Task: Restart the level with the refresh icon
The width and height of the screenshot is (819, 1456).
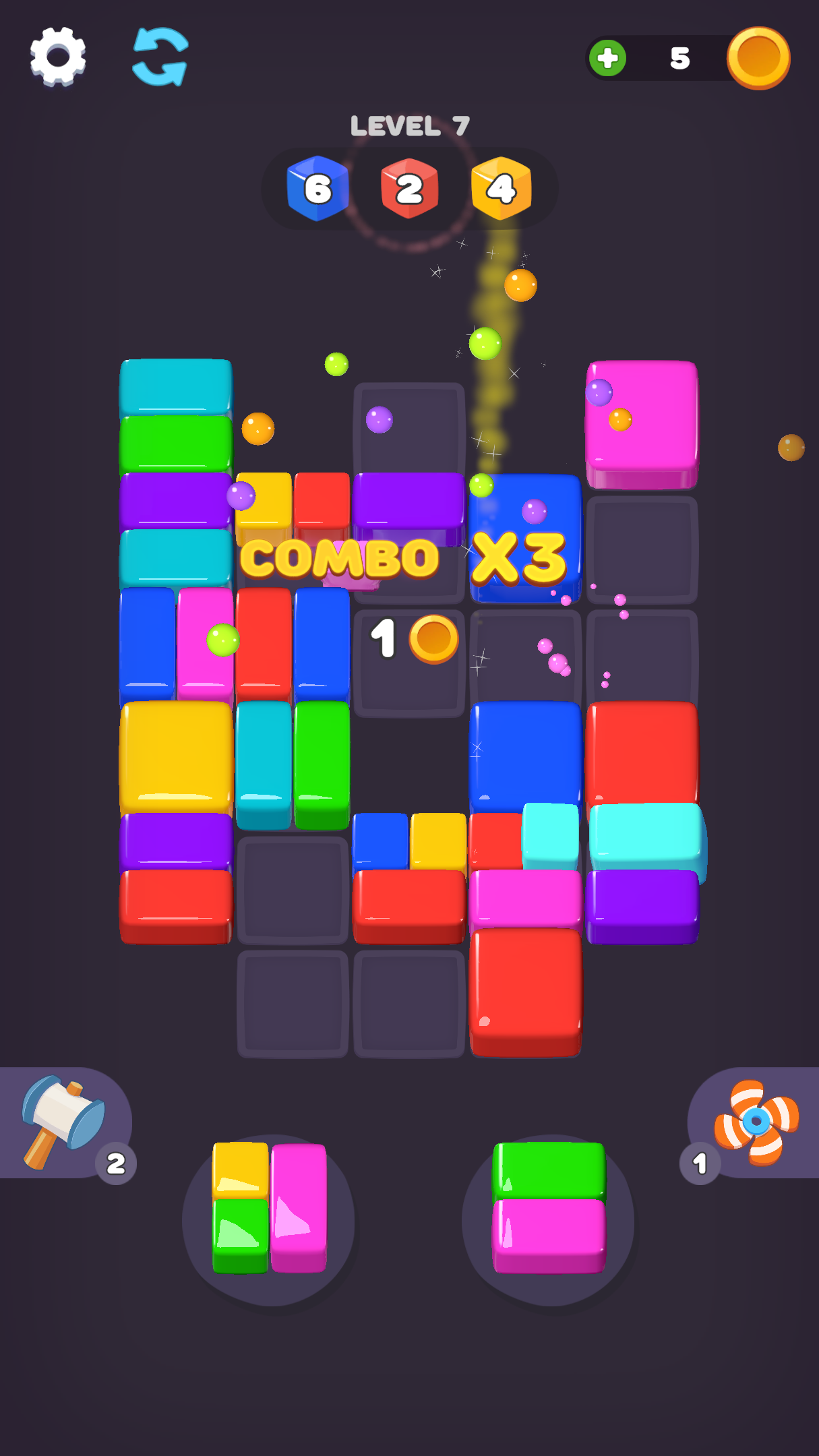Action: pyautogui.click(x=160, y=57)
